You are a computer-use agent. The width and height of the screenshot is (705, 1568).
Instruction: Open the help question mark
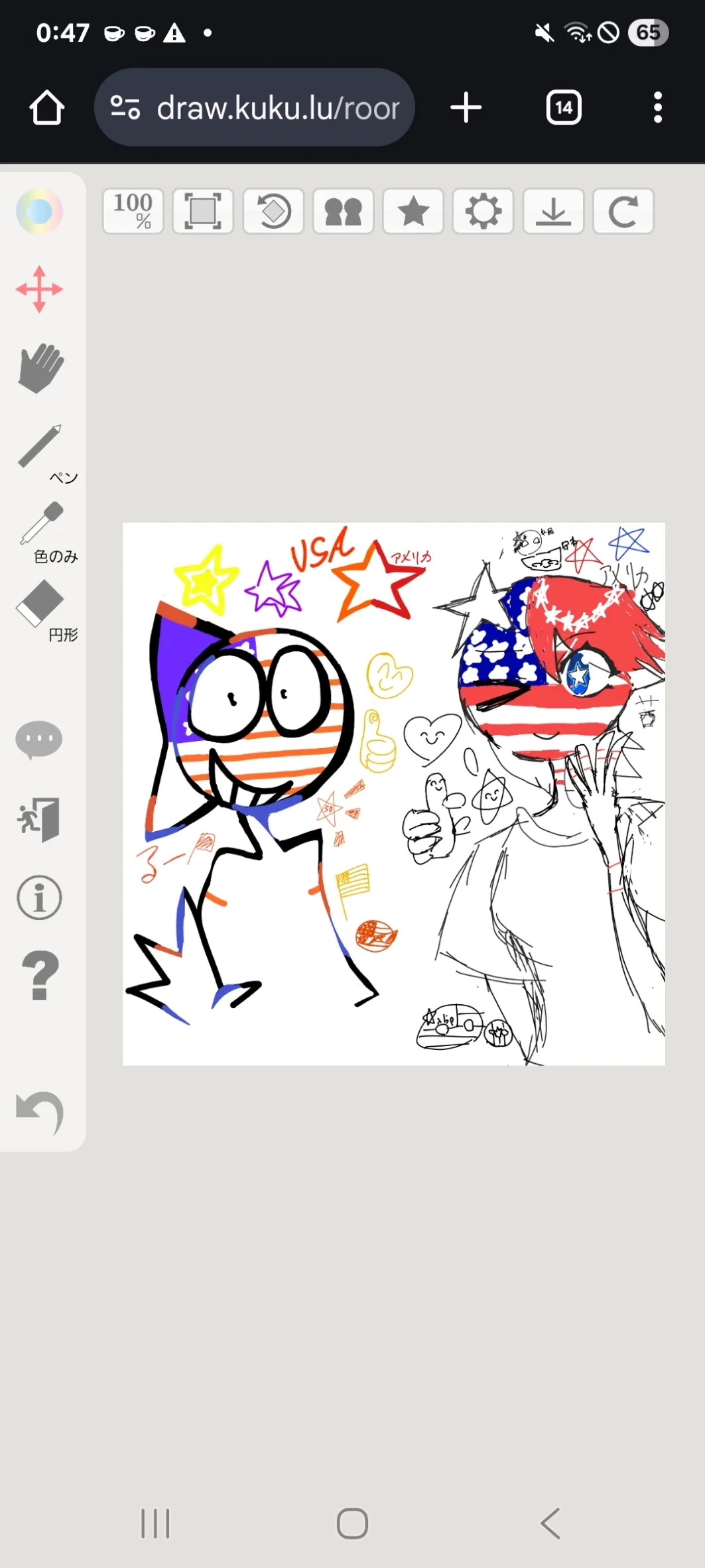(40, 975)
